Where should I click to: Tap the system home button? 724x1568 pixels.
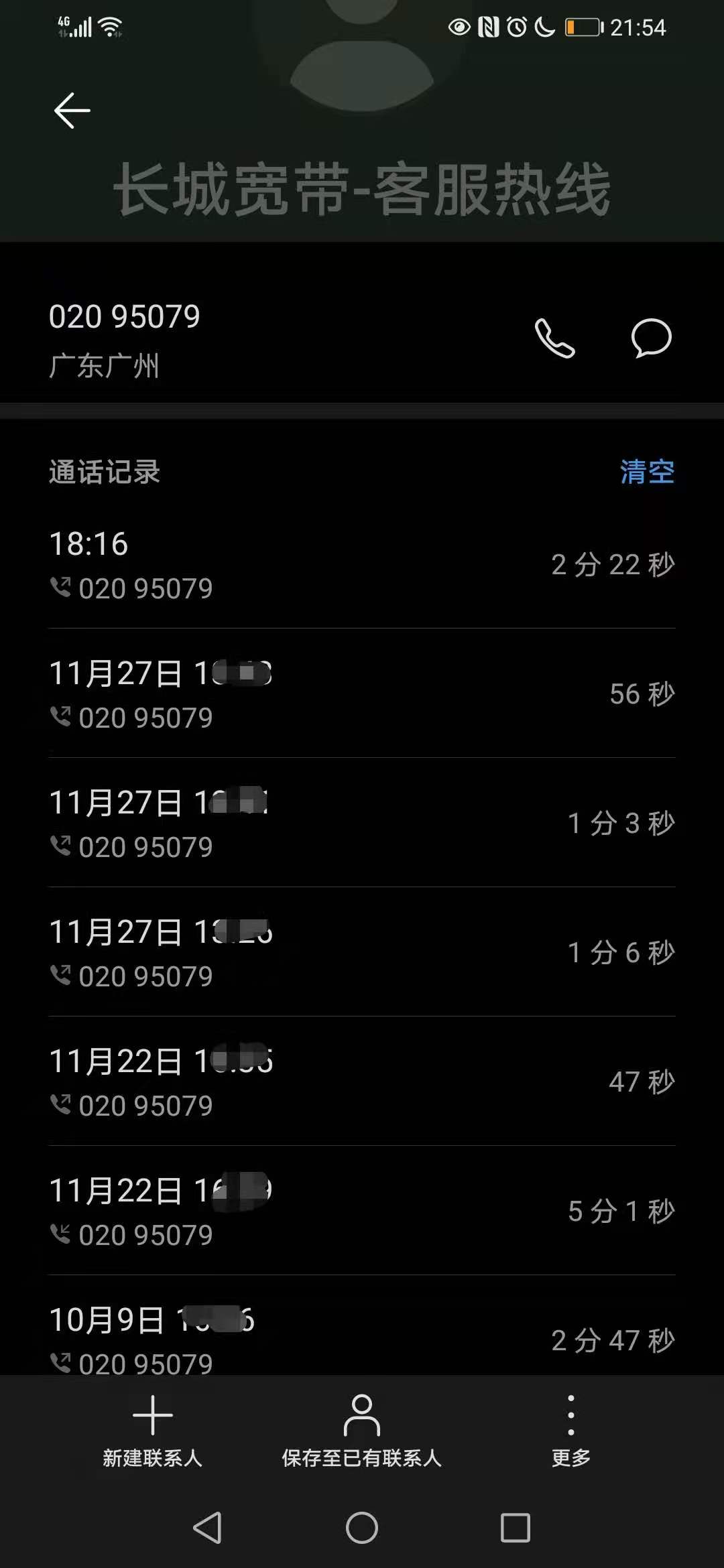pyautogui.click(x=362, y=1528)
